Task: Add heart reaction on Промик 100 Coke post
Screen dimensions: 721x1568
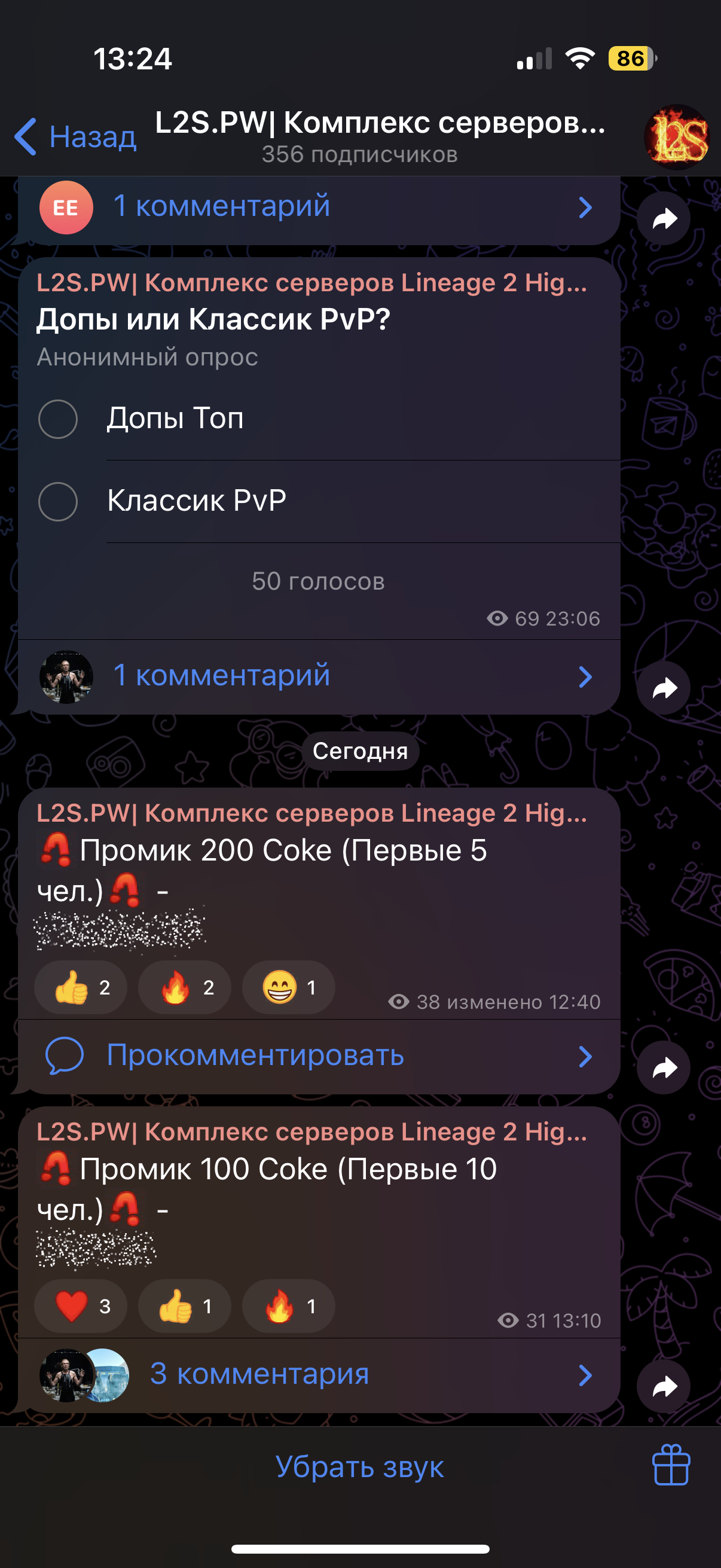Action: point(80,1305)
